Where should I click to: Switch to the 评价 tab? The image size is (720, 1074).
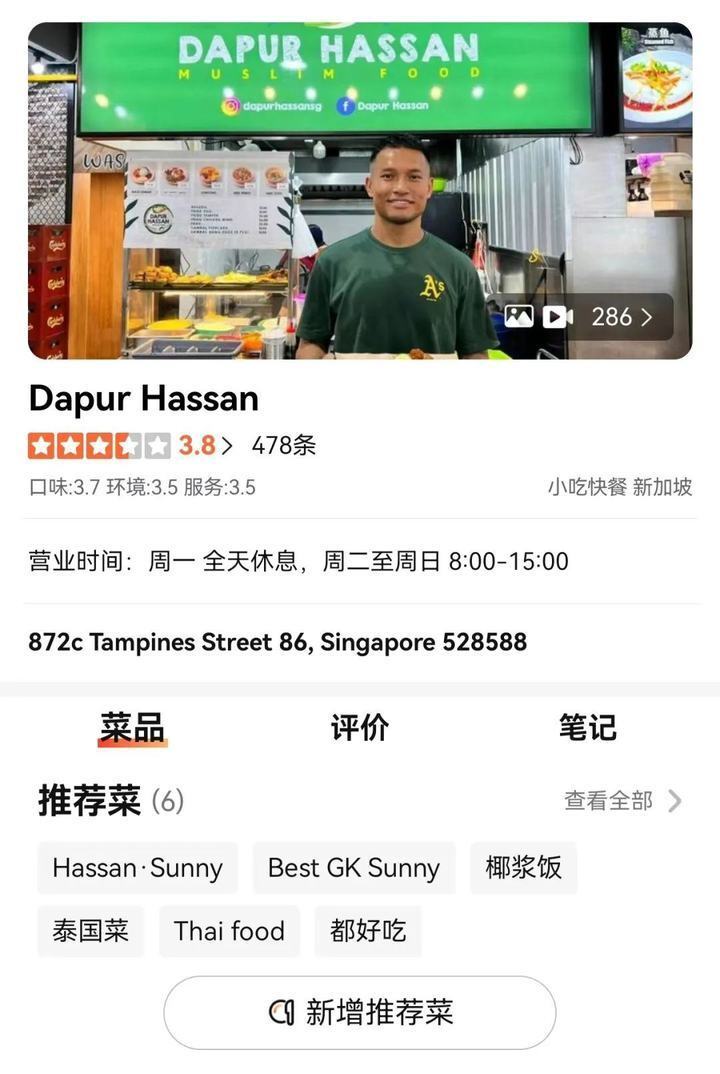click(359, 728)
